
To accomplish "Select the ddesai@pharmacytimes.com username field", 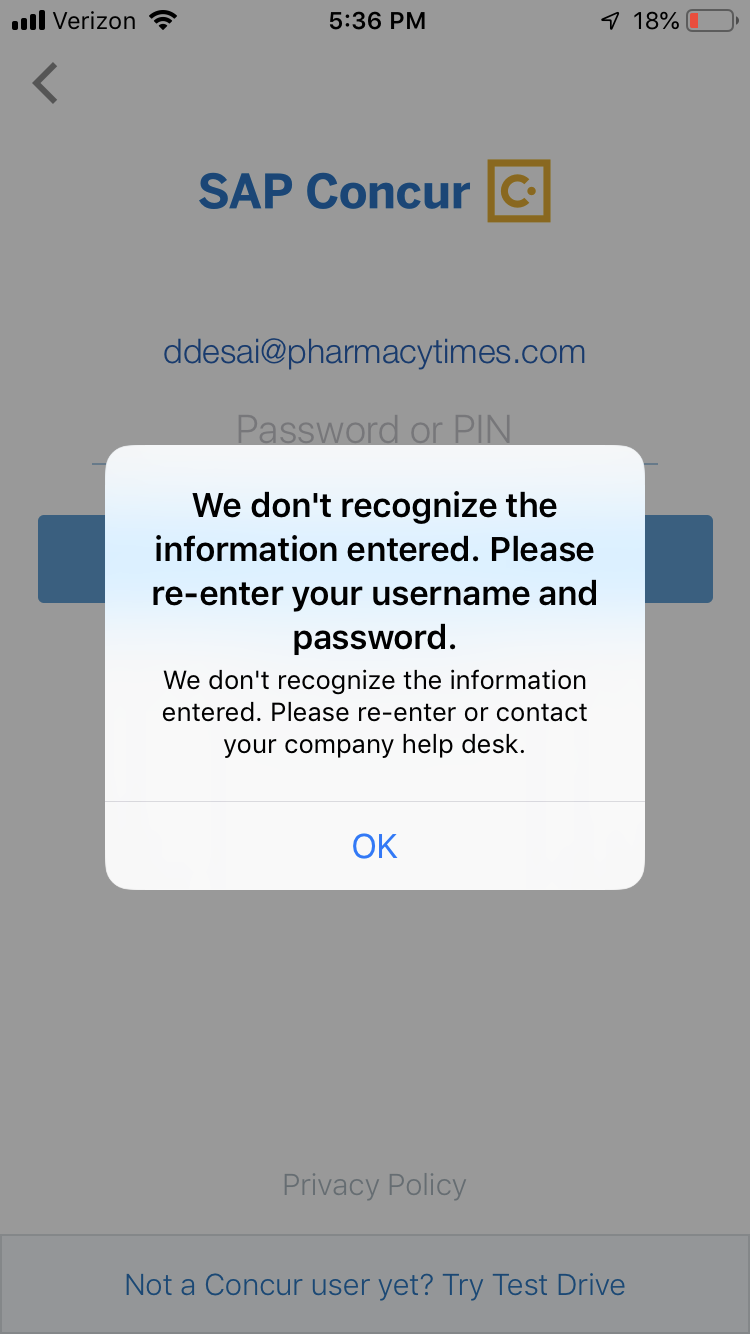I will pos(374,352).
